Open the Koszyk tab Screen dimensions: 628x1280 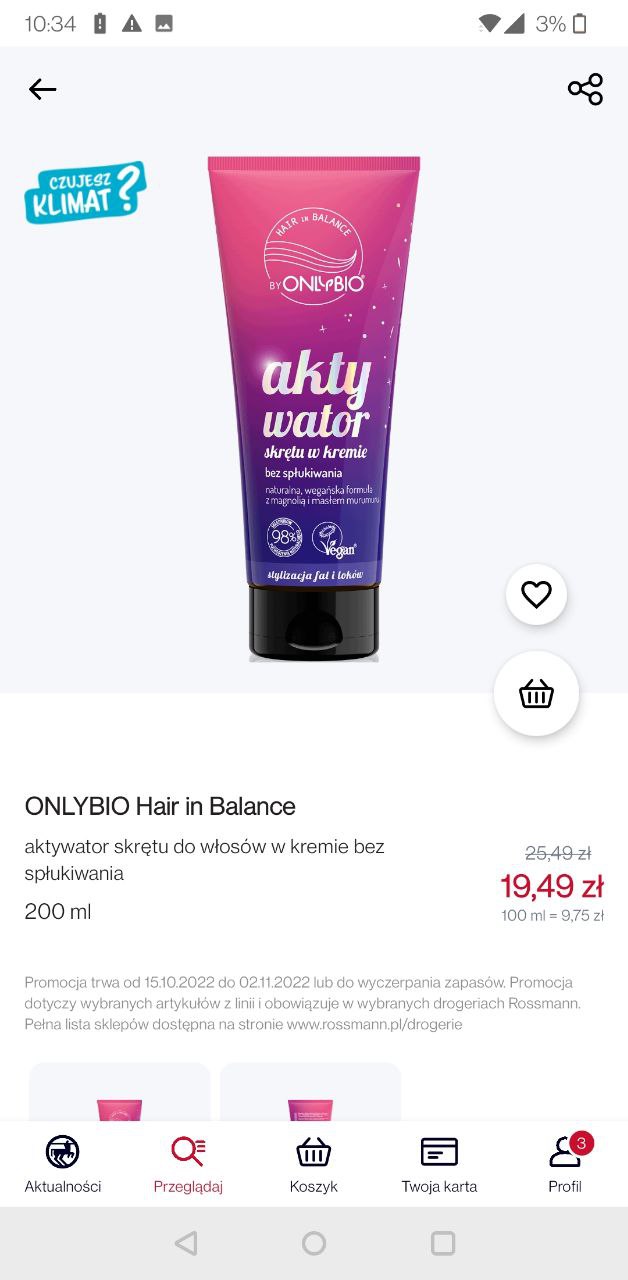pyautogui.click(x=314, y=1164)
